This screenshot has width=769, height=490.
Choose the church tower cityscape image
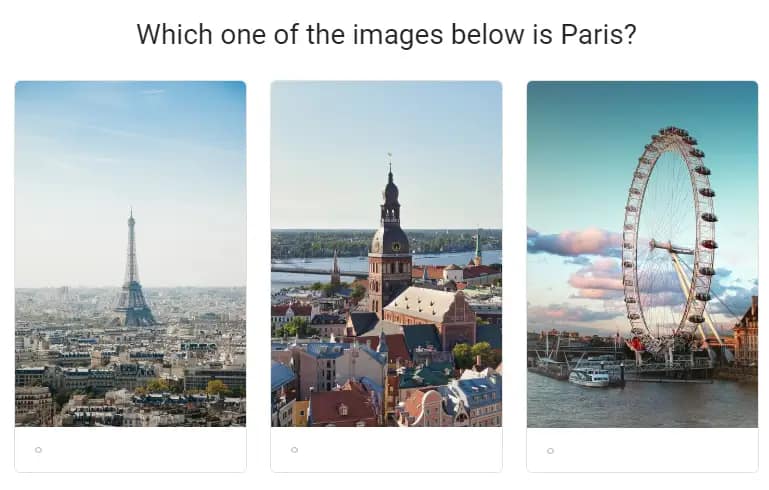pos(386,254)
